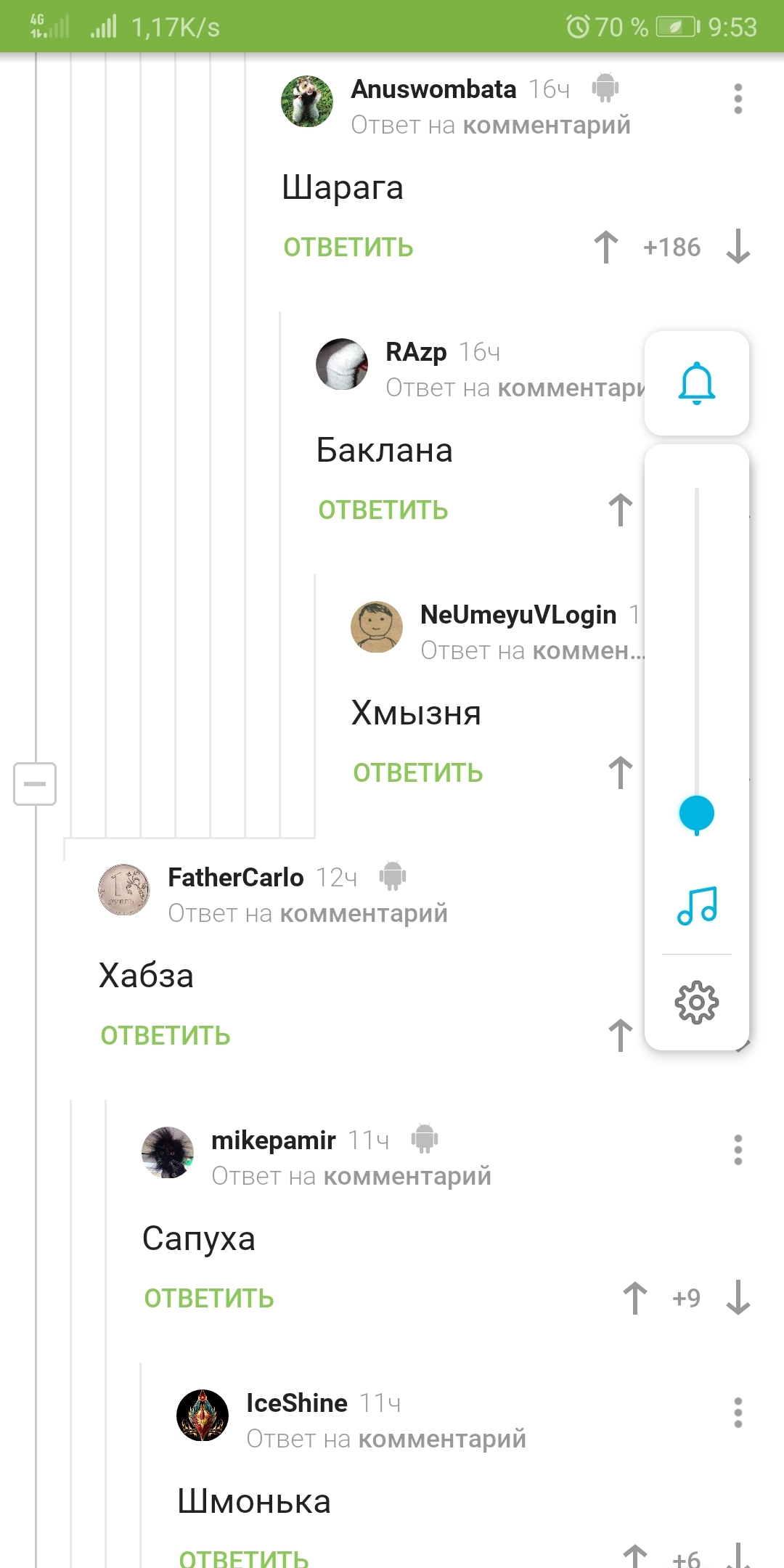Downvote mikepamir's comment "Сапуха"
This screenshot has height=1568, width=784.
[x=738, y=1298]
